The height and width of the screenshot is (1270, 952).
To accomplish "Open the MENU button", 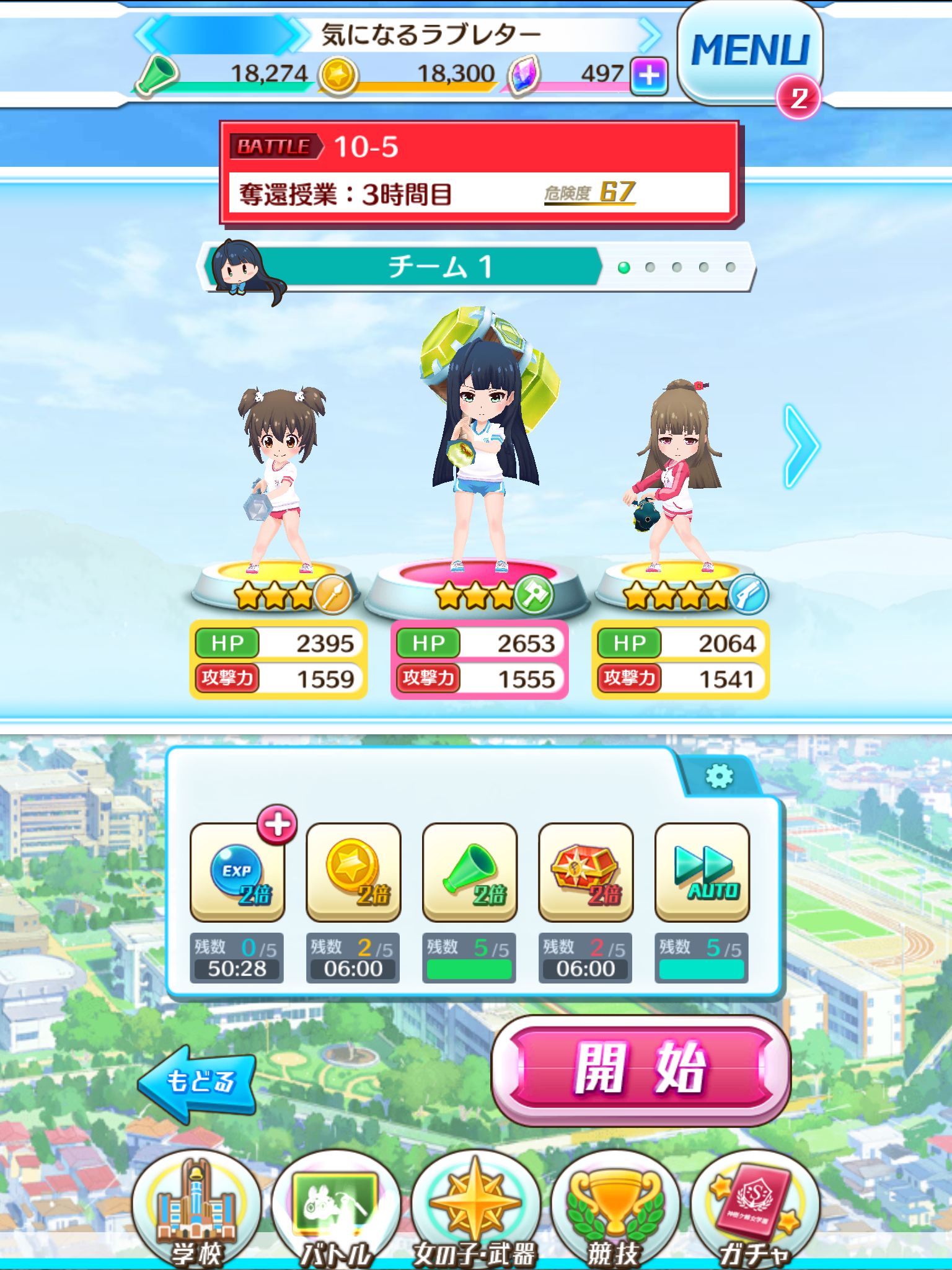I will tap(749, 51).
